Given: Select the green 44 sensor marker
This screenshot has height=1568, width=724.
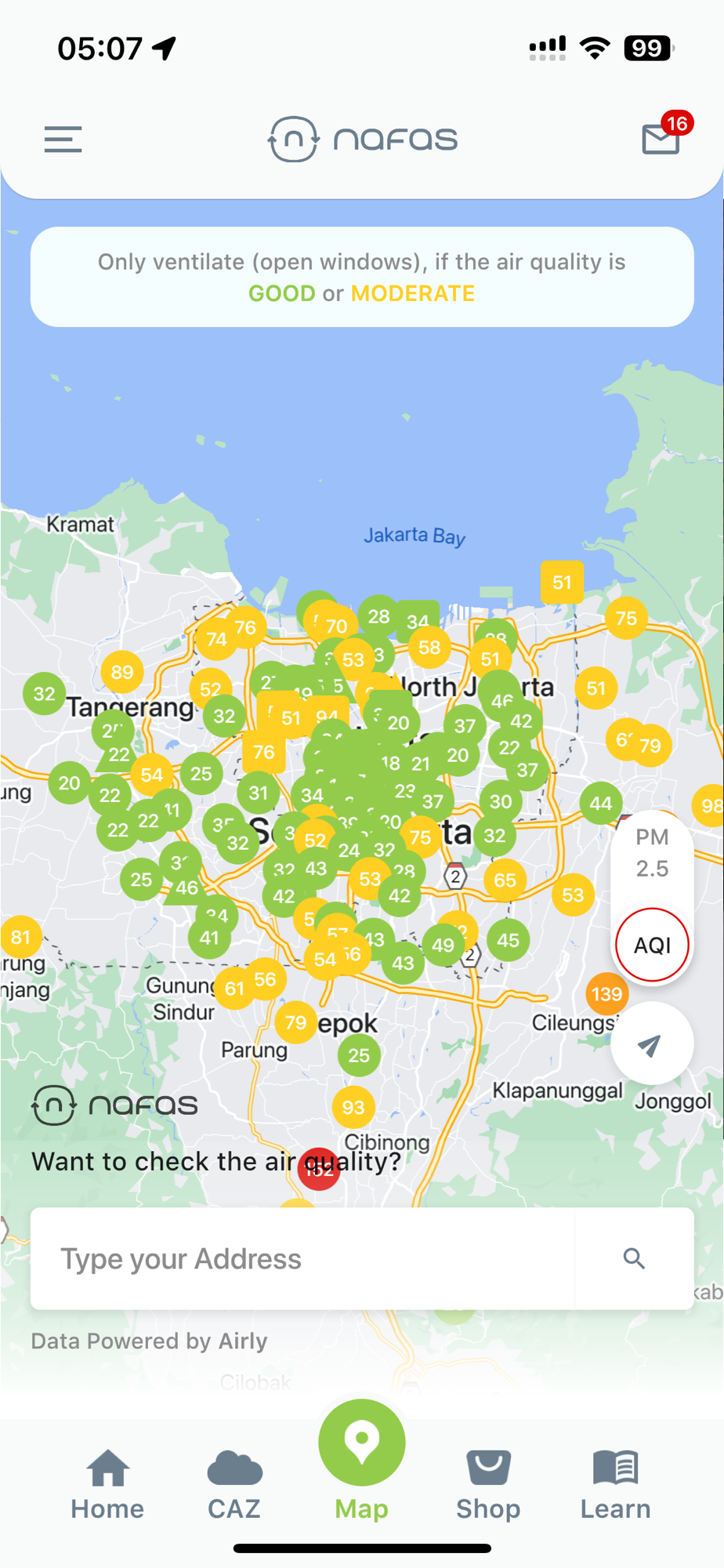Looking at the screenshot, I should [x=601, y=803].
